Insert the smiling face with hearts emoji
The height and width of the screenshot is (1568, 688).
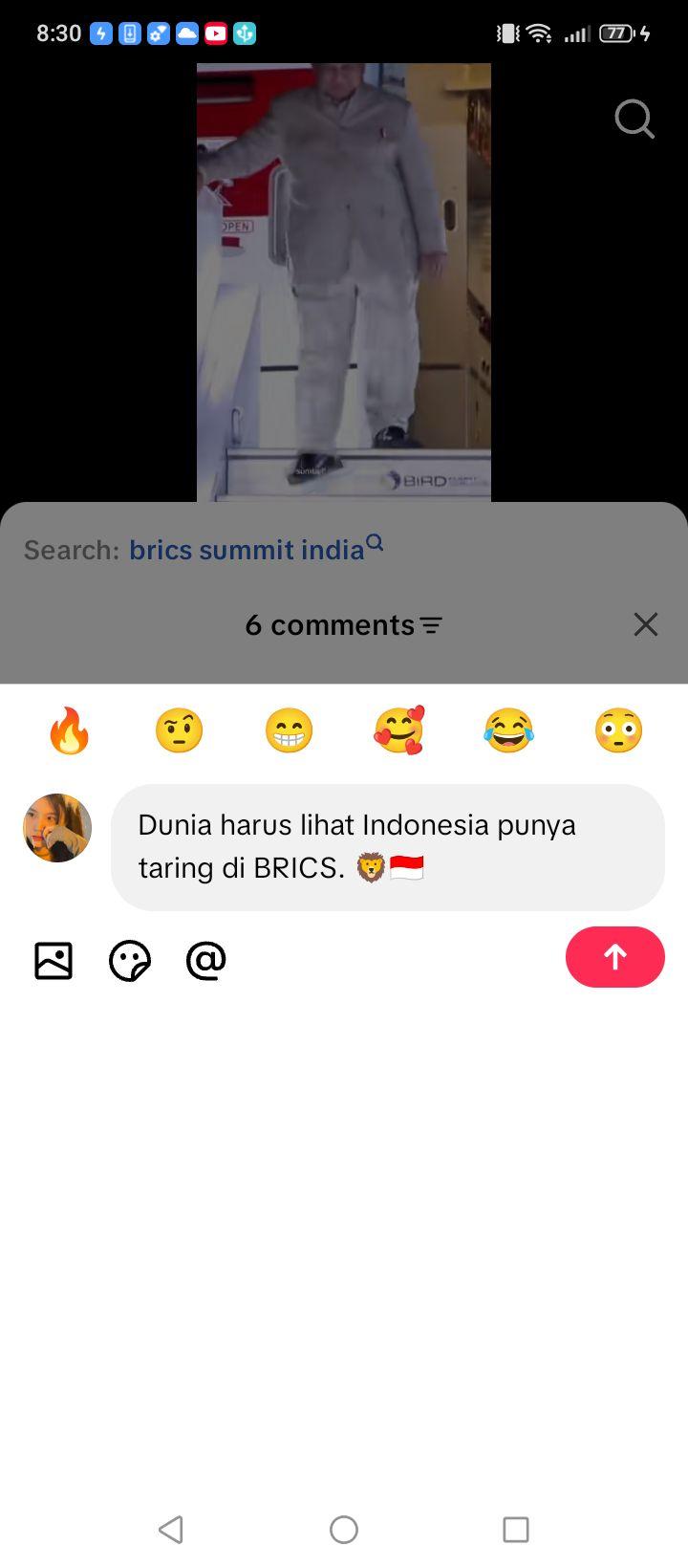click(398, 730)
